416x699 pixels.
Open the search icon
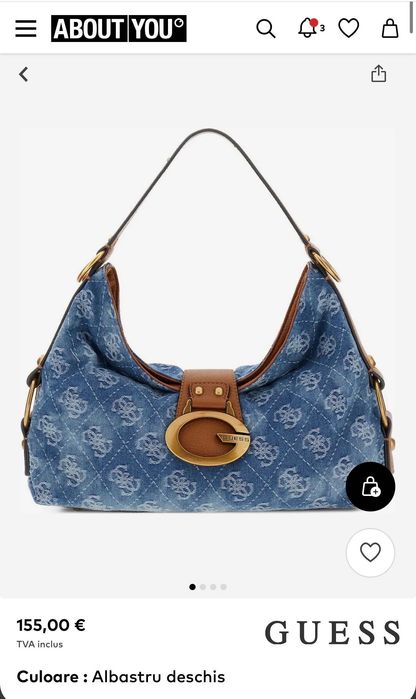(266, 29)
